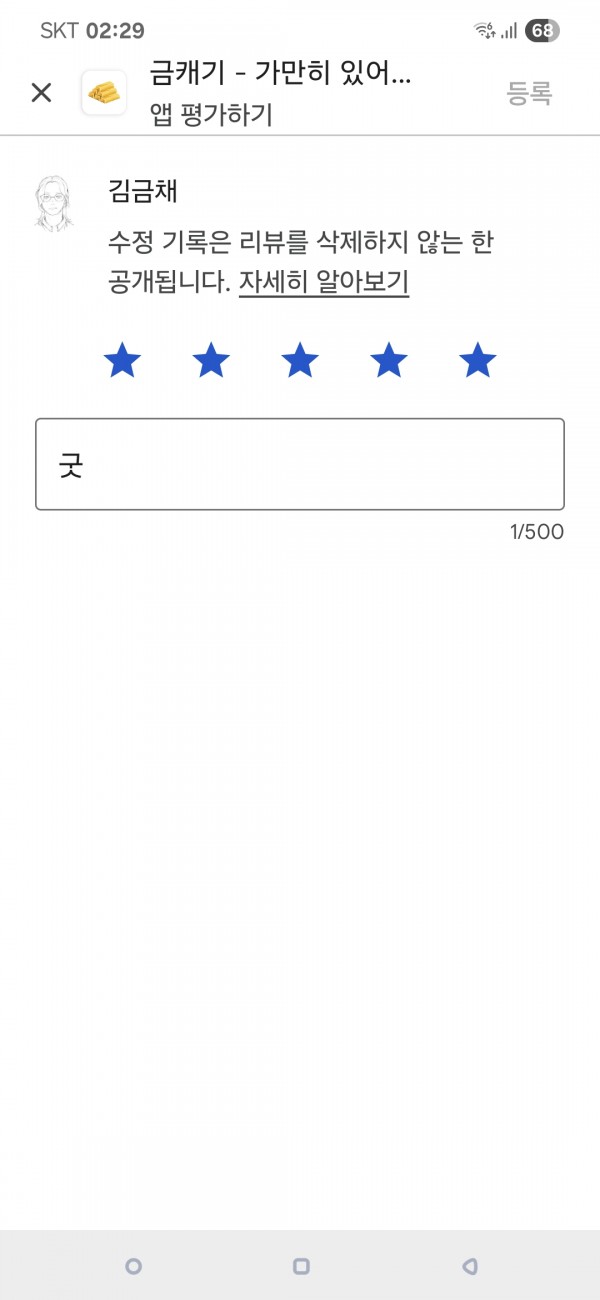600x1300 pixels.
Task: Set rating to four stars
Action: 389,360
